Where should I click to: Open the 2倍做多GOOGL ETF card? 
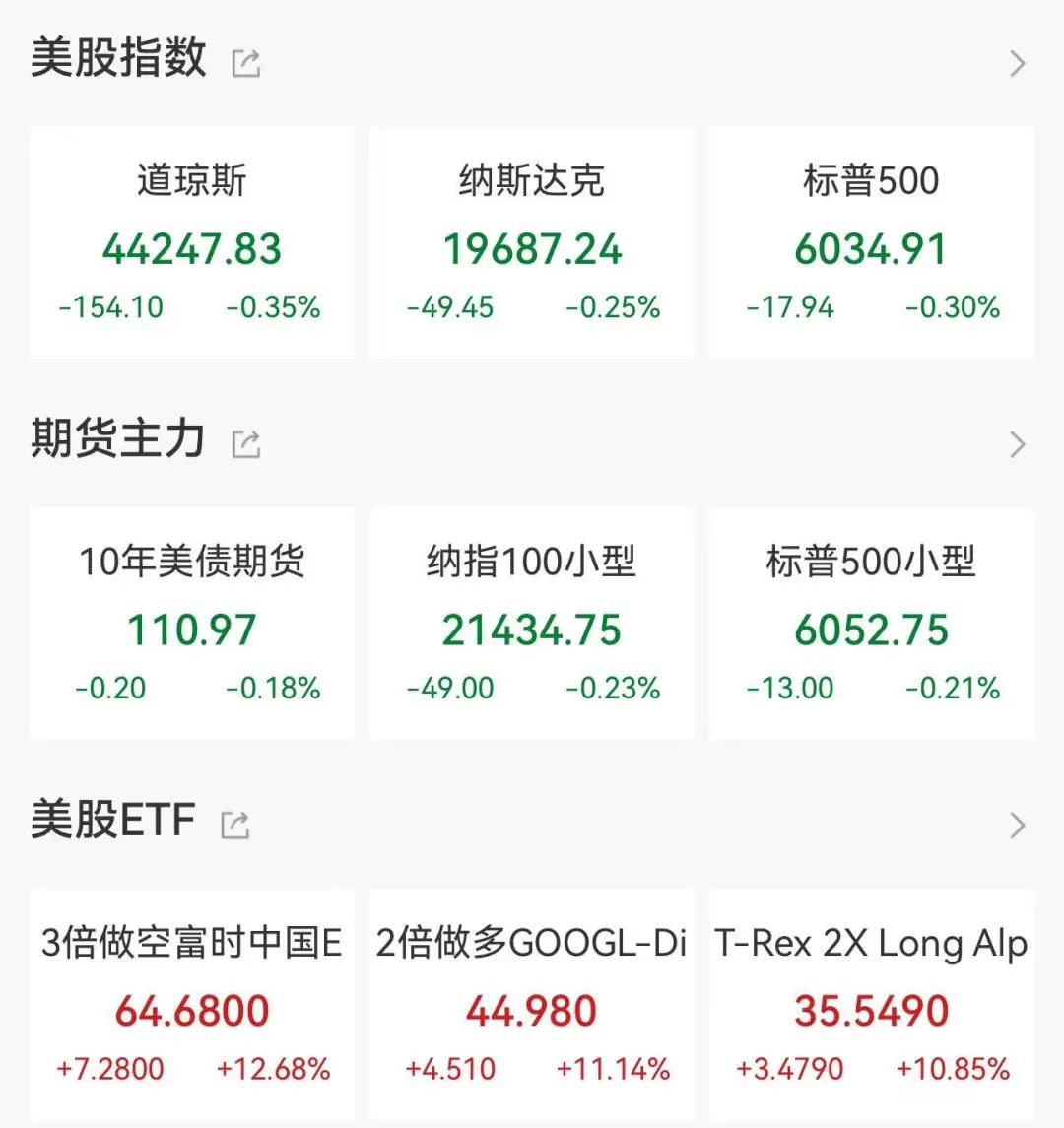point(532,1004)
